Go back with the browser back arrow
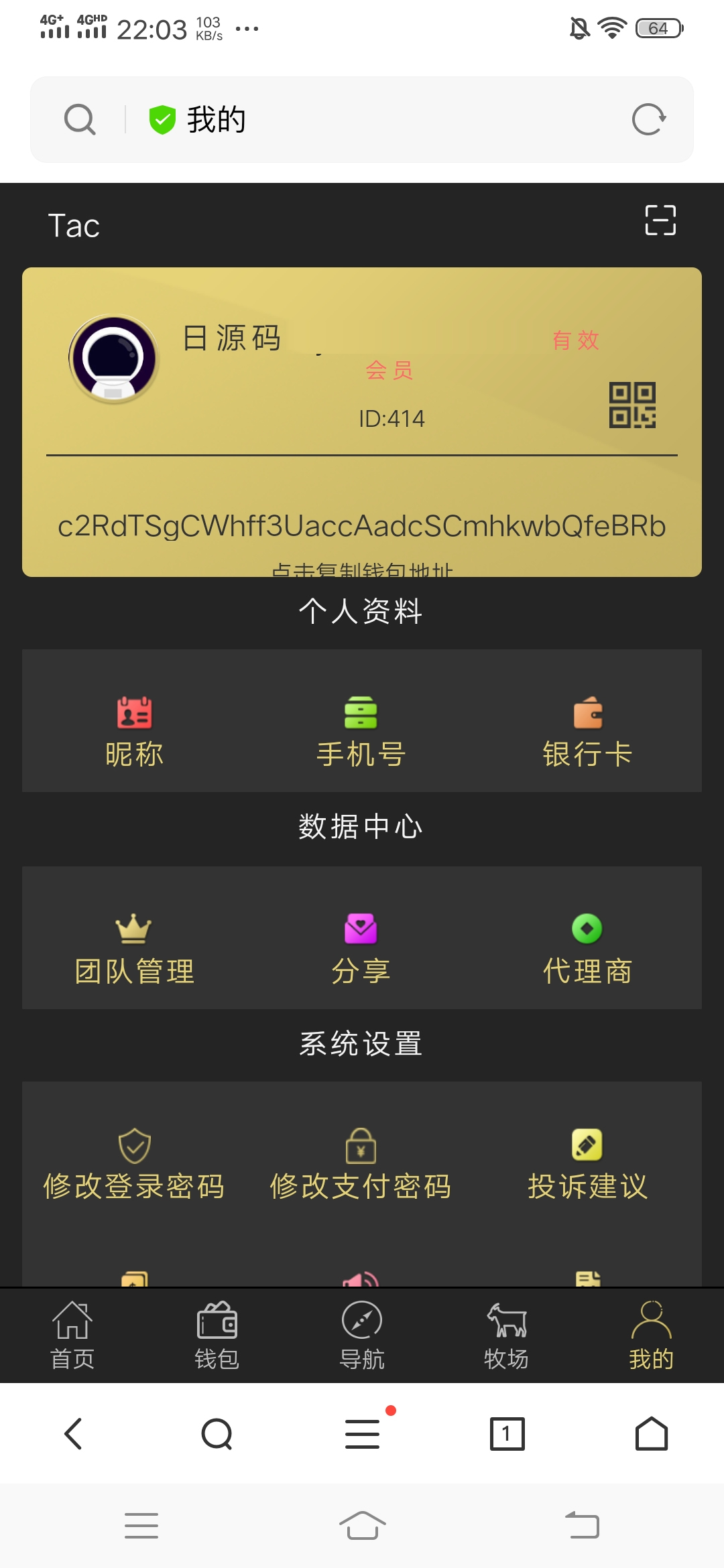This screenshot has height=1568, width=724. [73, 1434]
